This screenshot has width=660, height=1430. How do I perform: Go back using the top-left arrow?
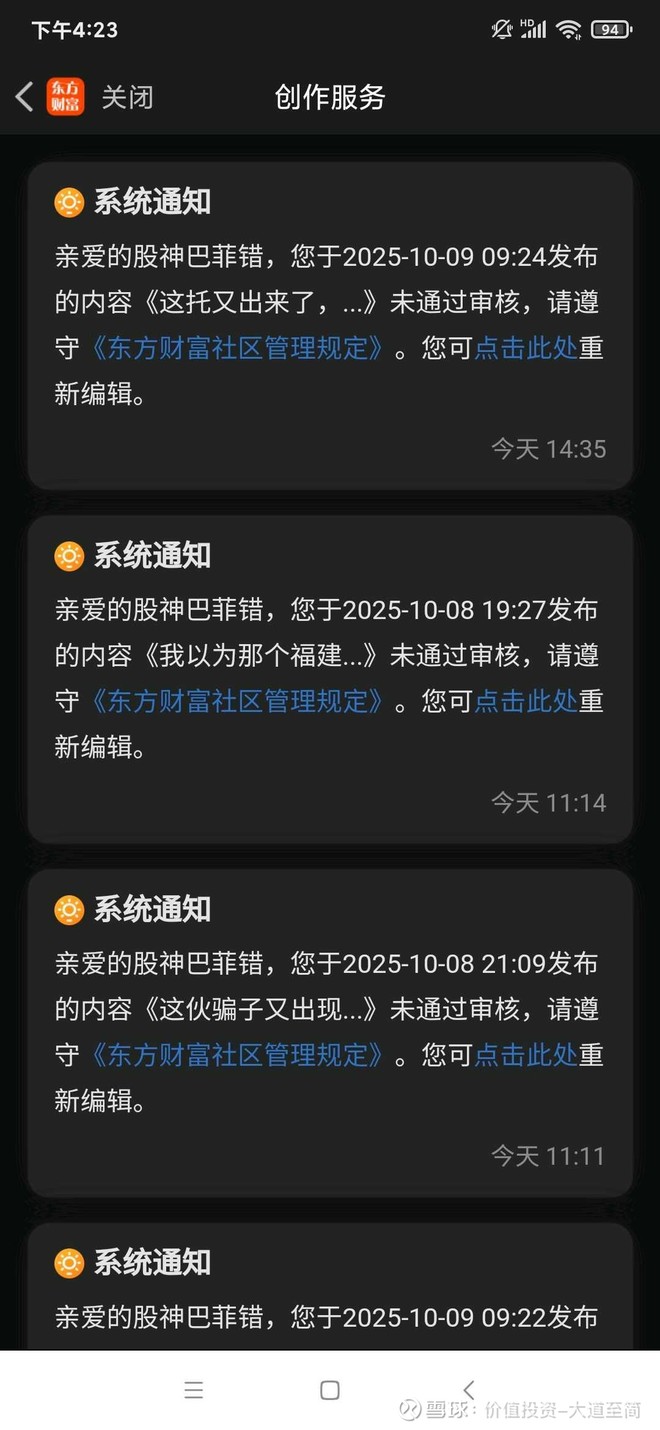25,97
